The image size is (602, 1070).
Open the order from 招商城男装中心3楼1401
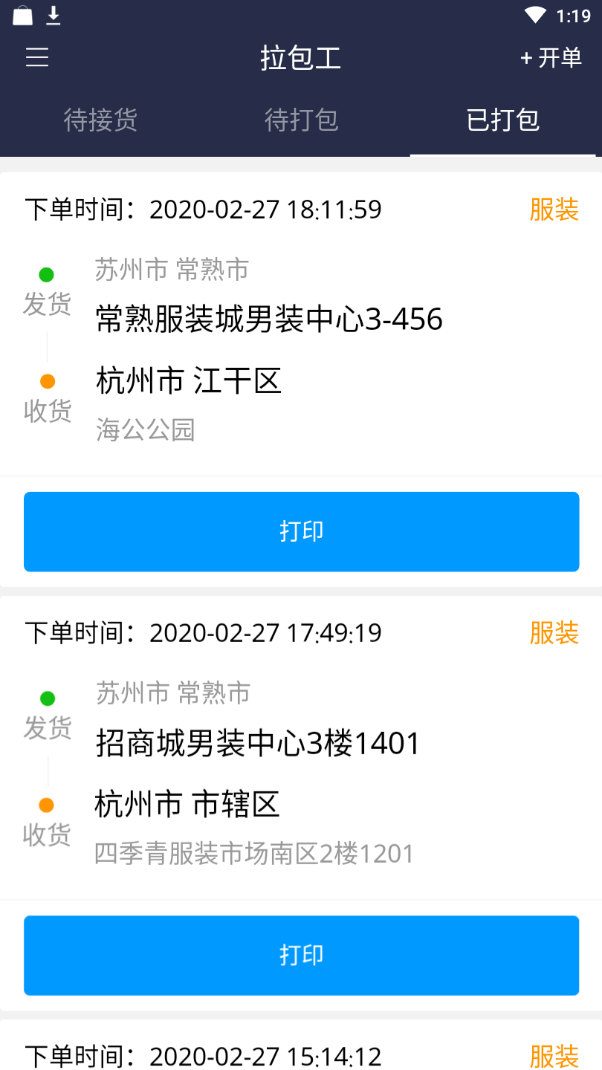point(258,743)
